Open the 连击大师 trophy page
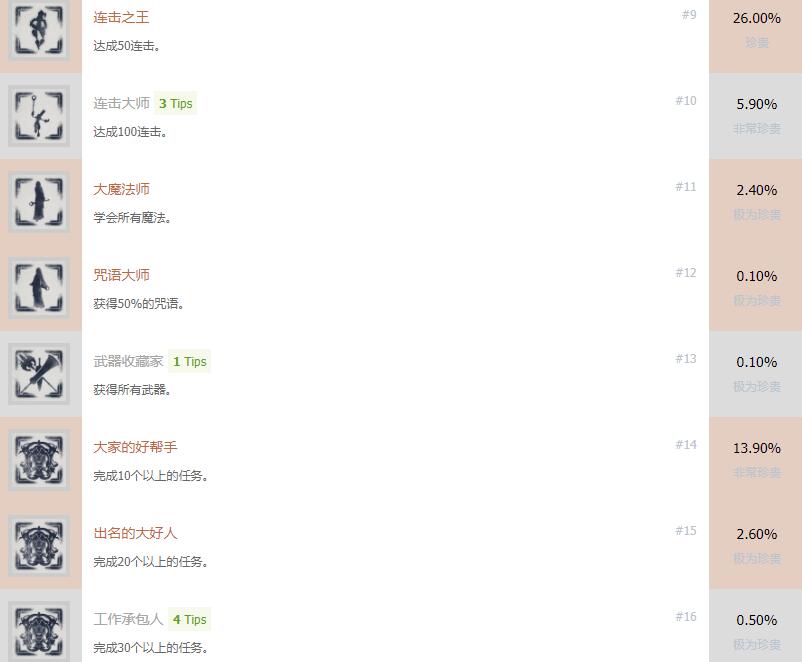Viewport: 802px width, 662px height. [x=121, y=103]
